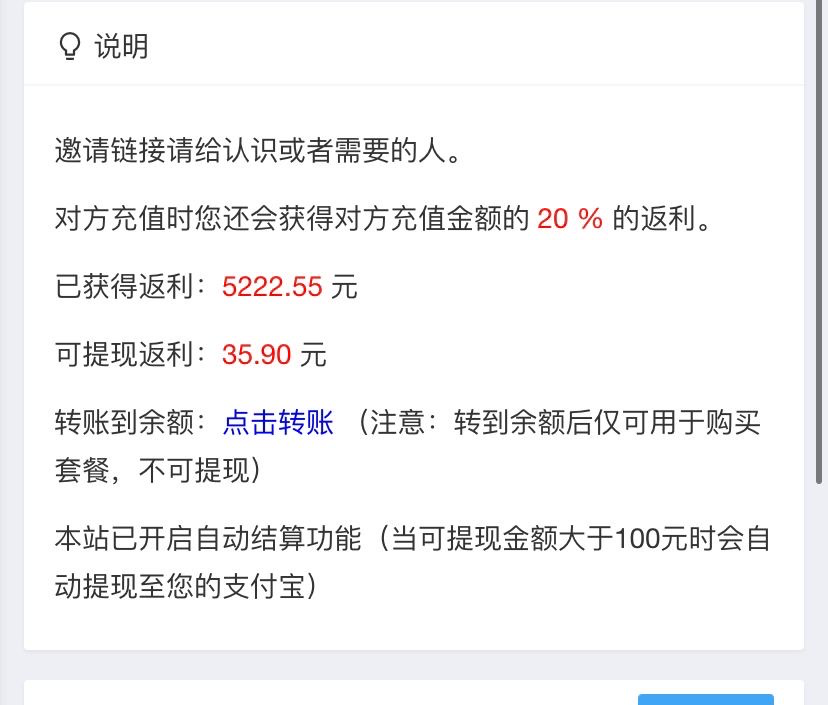This screenshot has height=705, width=828.
Task: Tap the 点击转账 transfer link
Action: click(278, 423)
